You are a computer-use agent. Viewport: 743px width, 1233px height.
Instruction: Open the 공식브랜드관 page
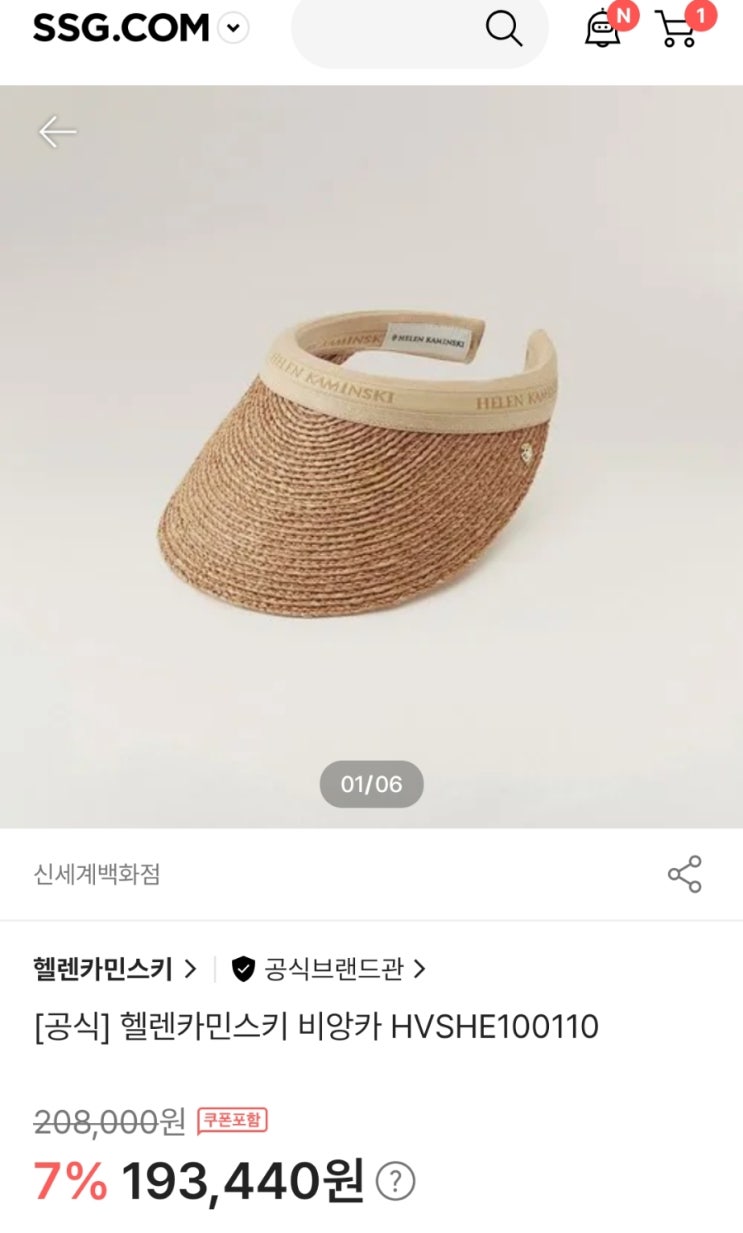pos(329,968)
